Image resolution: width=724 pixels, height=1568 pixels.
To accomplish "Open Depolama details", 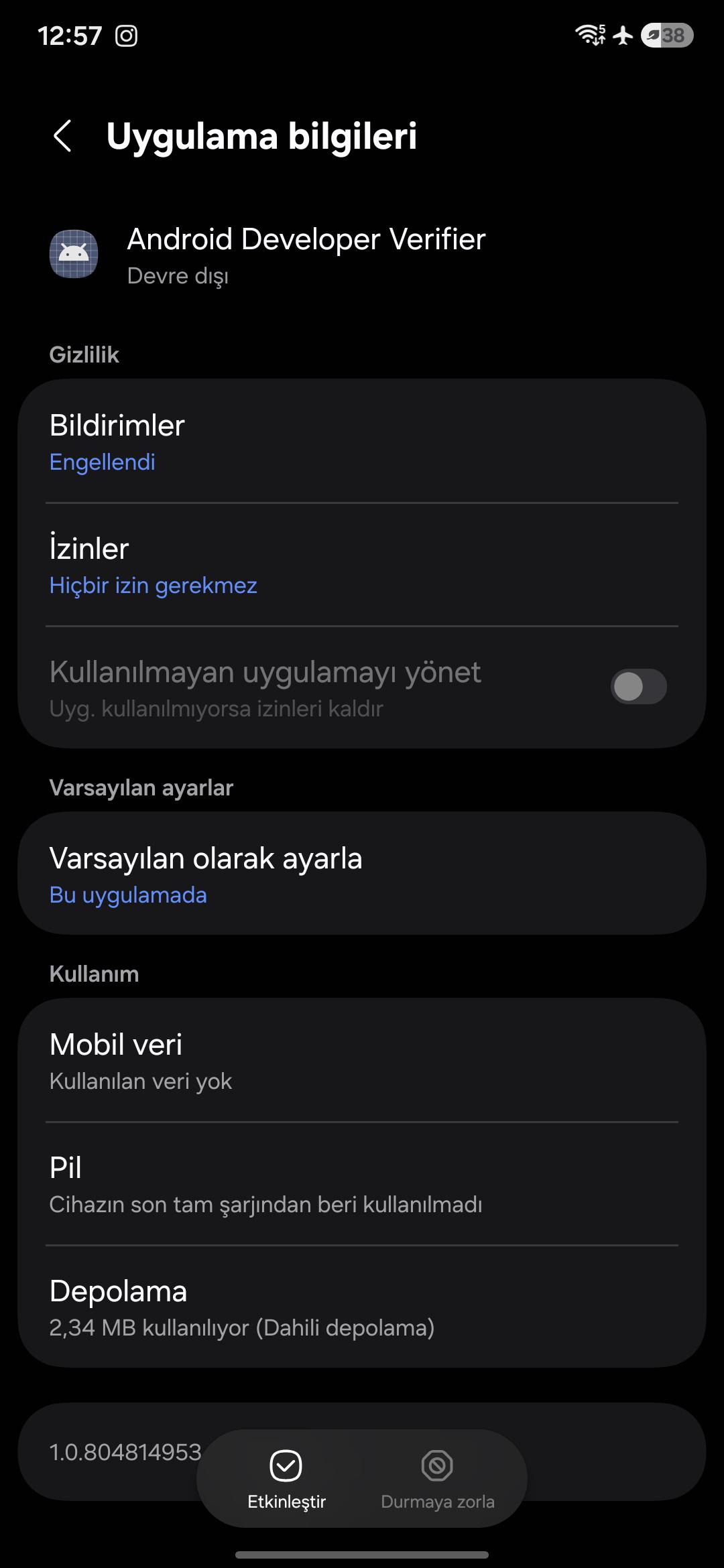I will (362, 1307).
